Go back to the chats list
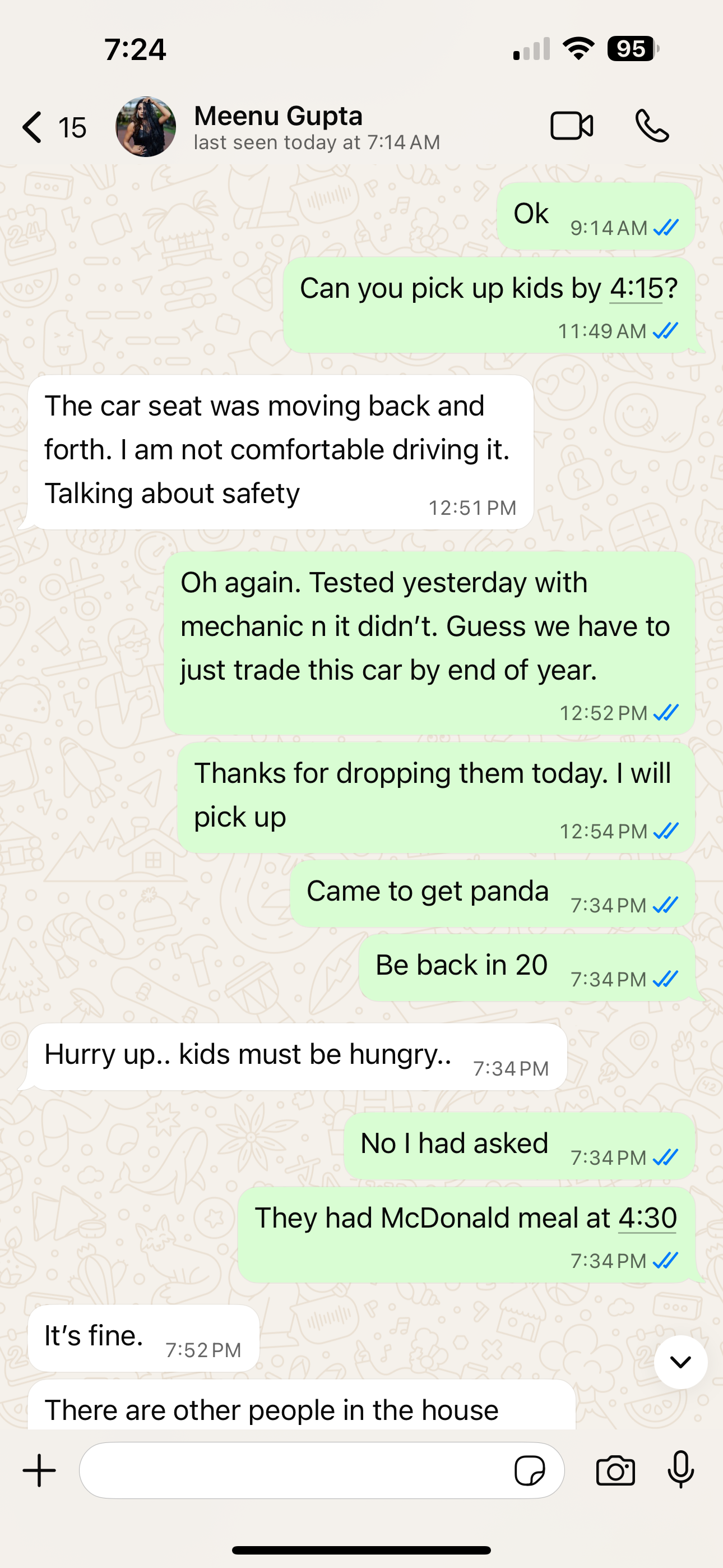Image resolution: width=723 pixels, height=1568 pixels. coord(33,127)
